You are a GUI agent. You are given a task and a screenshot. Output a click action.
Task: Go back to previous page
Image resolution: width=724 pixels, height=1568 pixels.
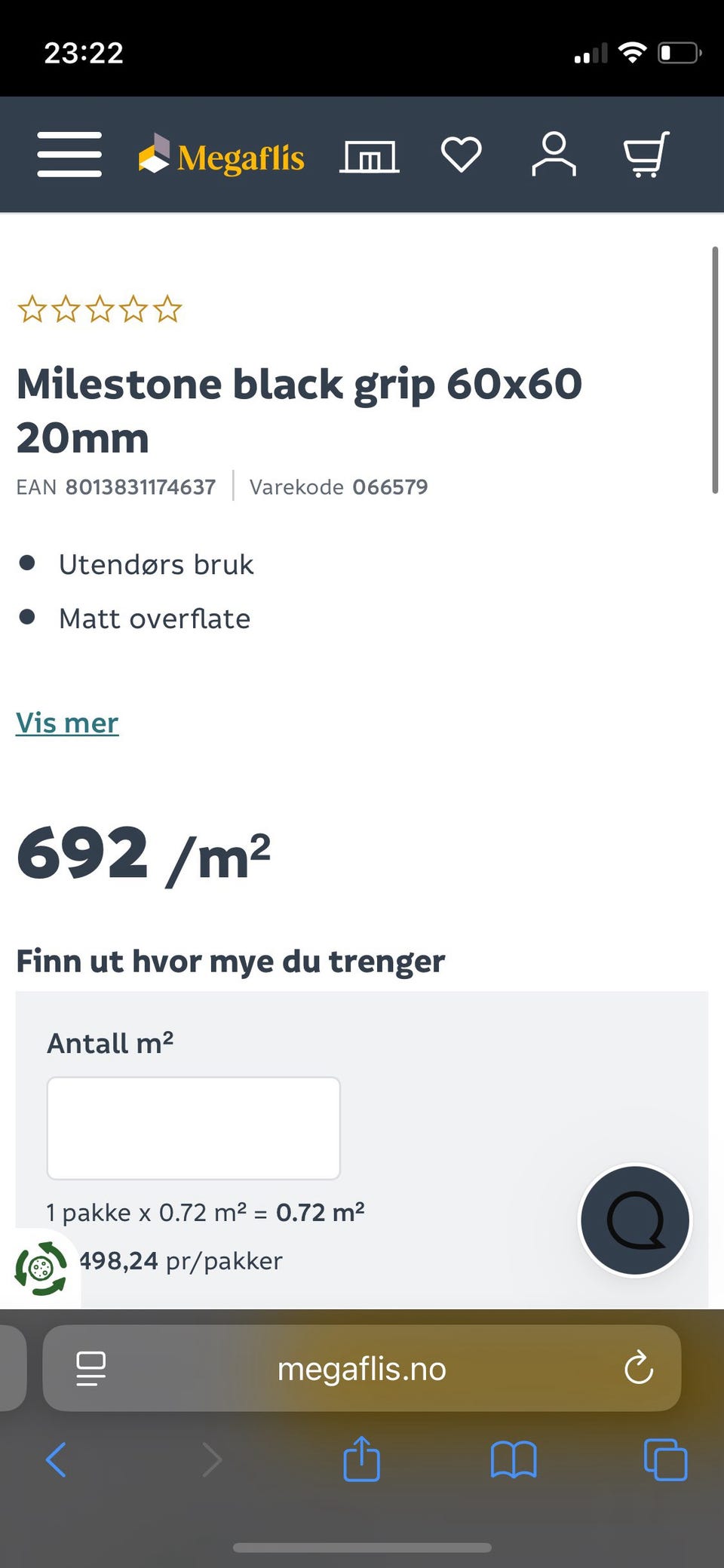57,1459
